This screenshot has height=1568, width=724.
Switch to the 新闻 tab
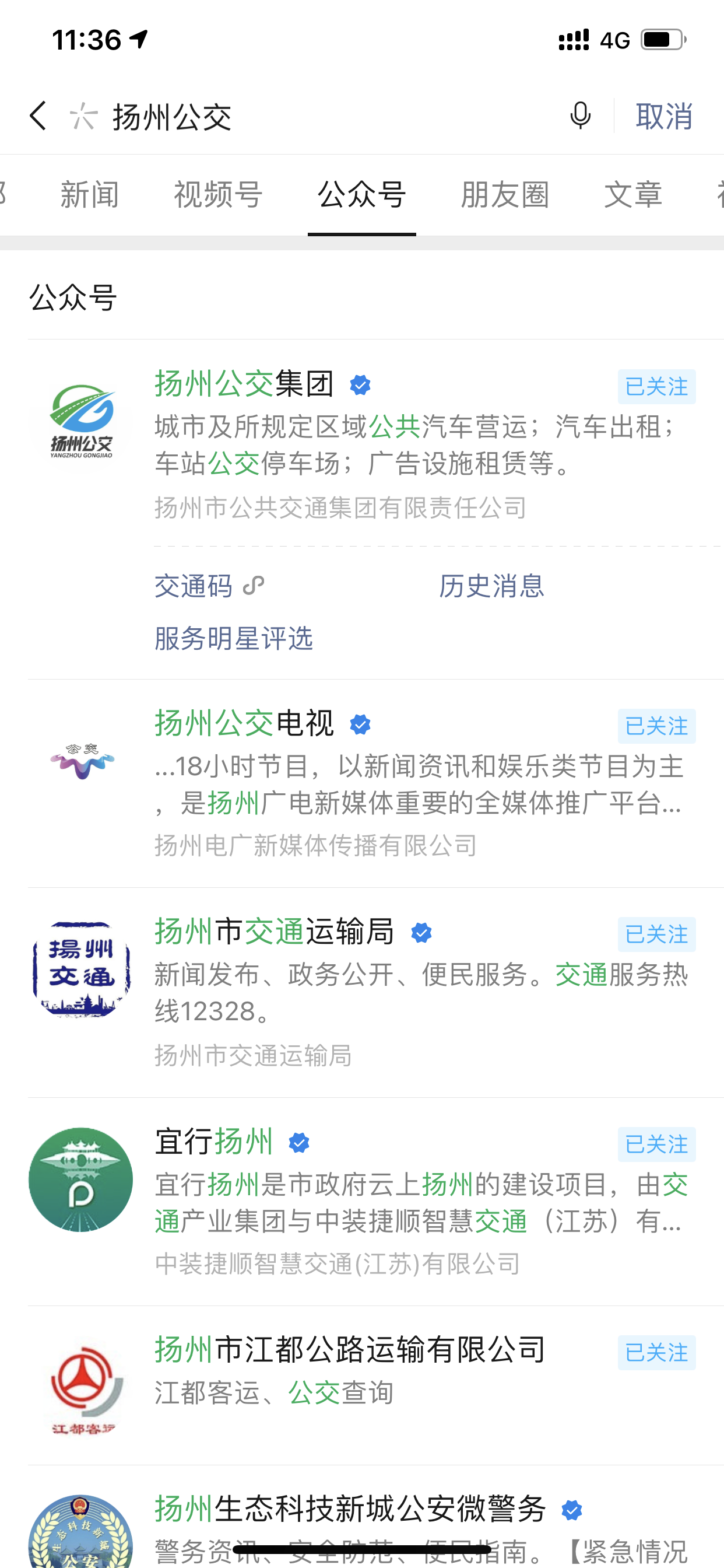point(89,195)
